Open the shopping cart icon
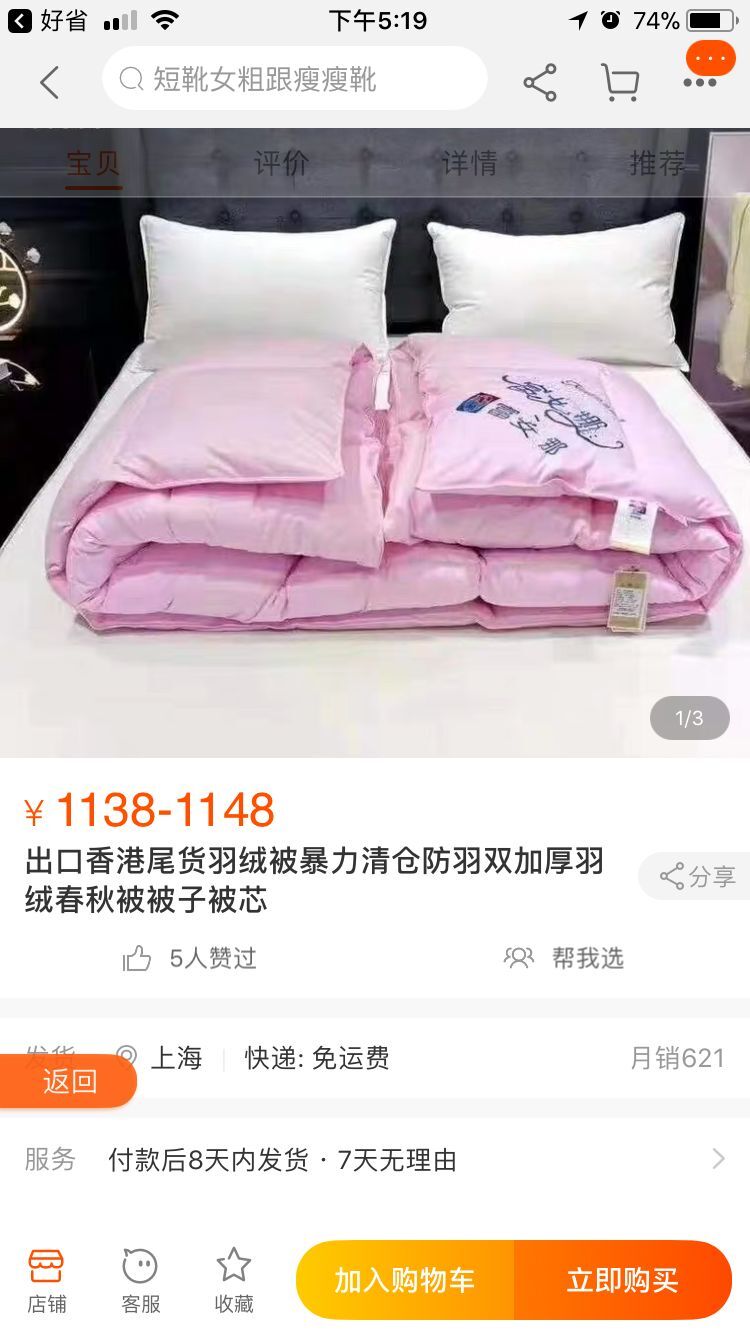This screenshot has height=1334, width=750. click(x=621, y=78)
